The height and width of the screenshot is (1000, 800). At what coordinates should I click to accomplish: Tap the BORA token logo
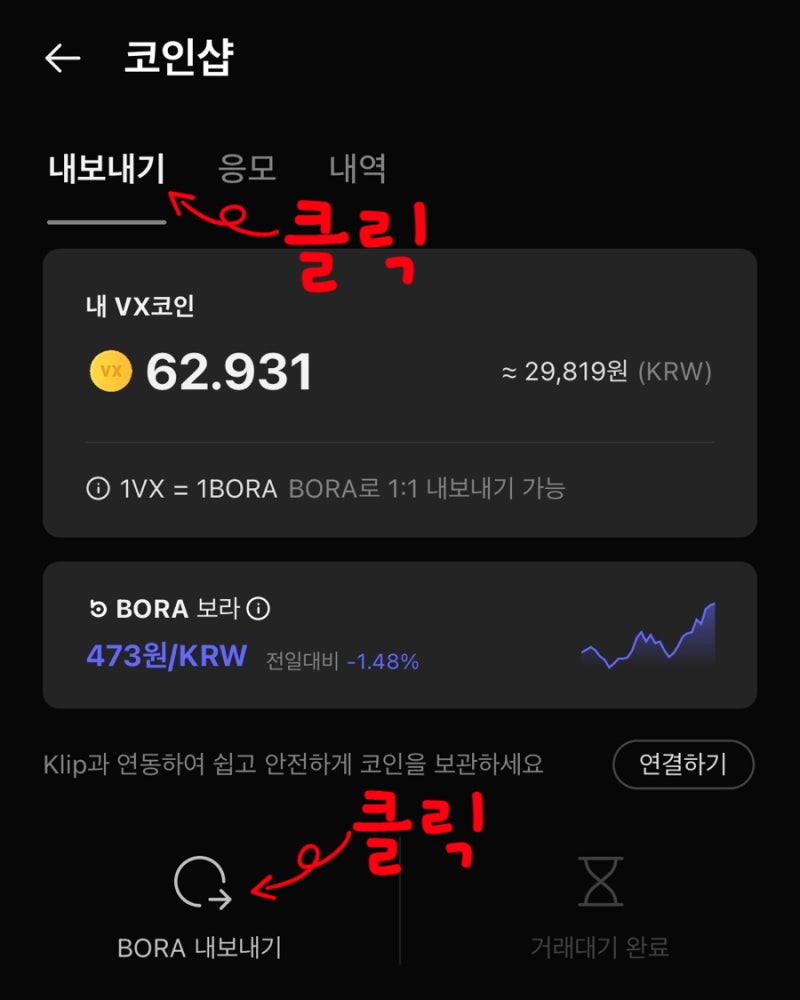tap(98, 608)
